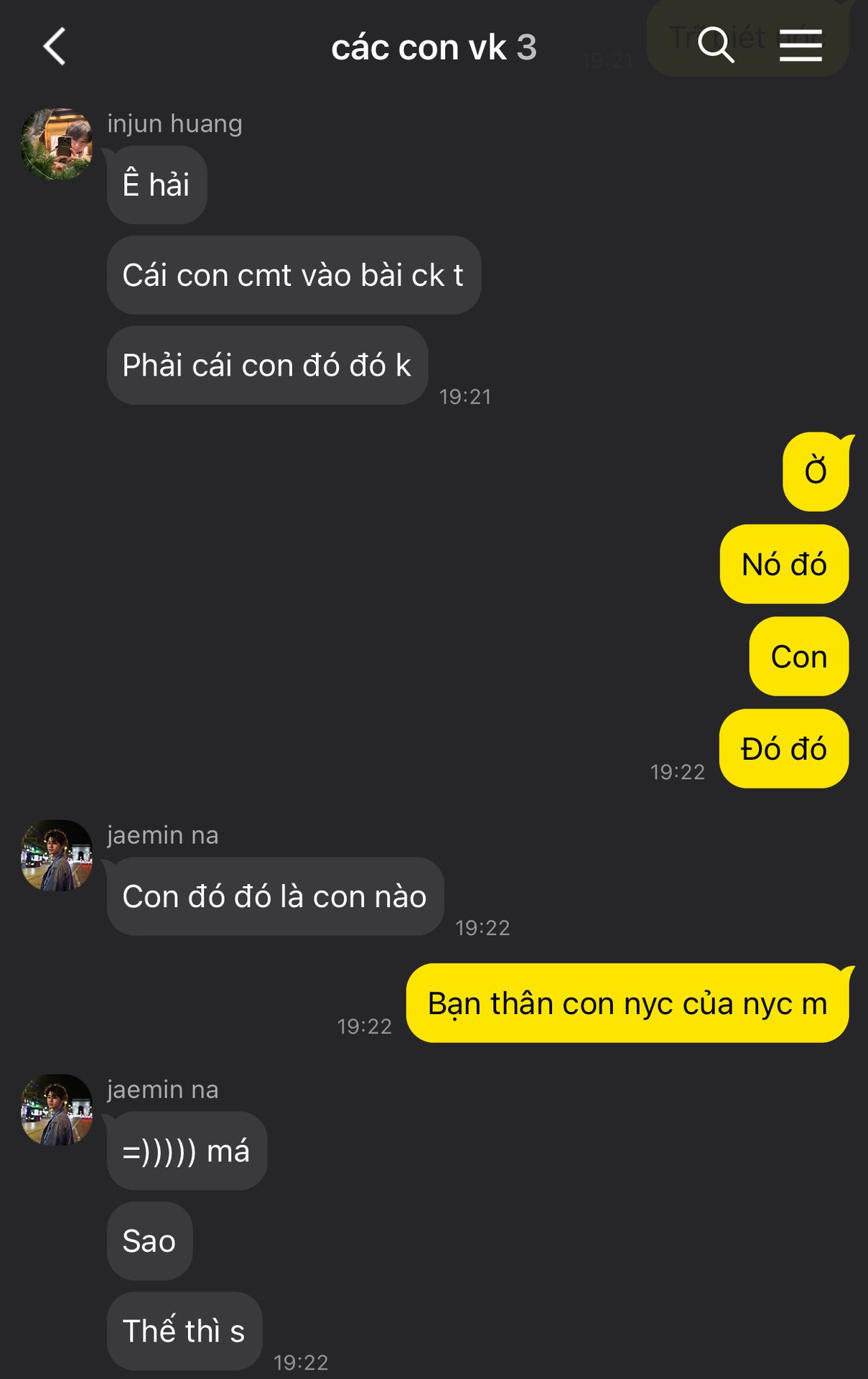Search within this conversation

pos(715,45)
